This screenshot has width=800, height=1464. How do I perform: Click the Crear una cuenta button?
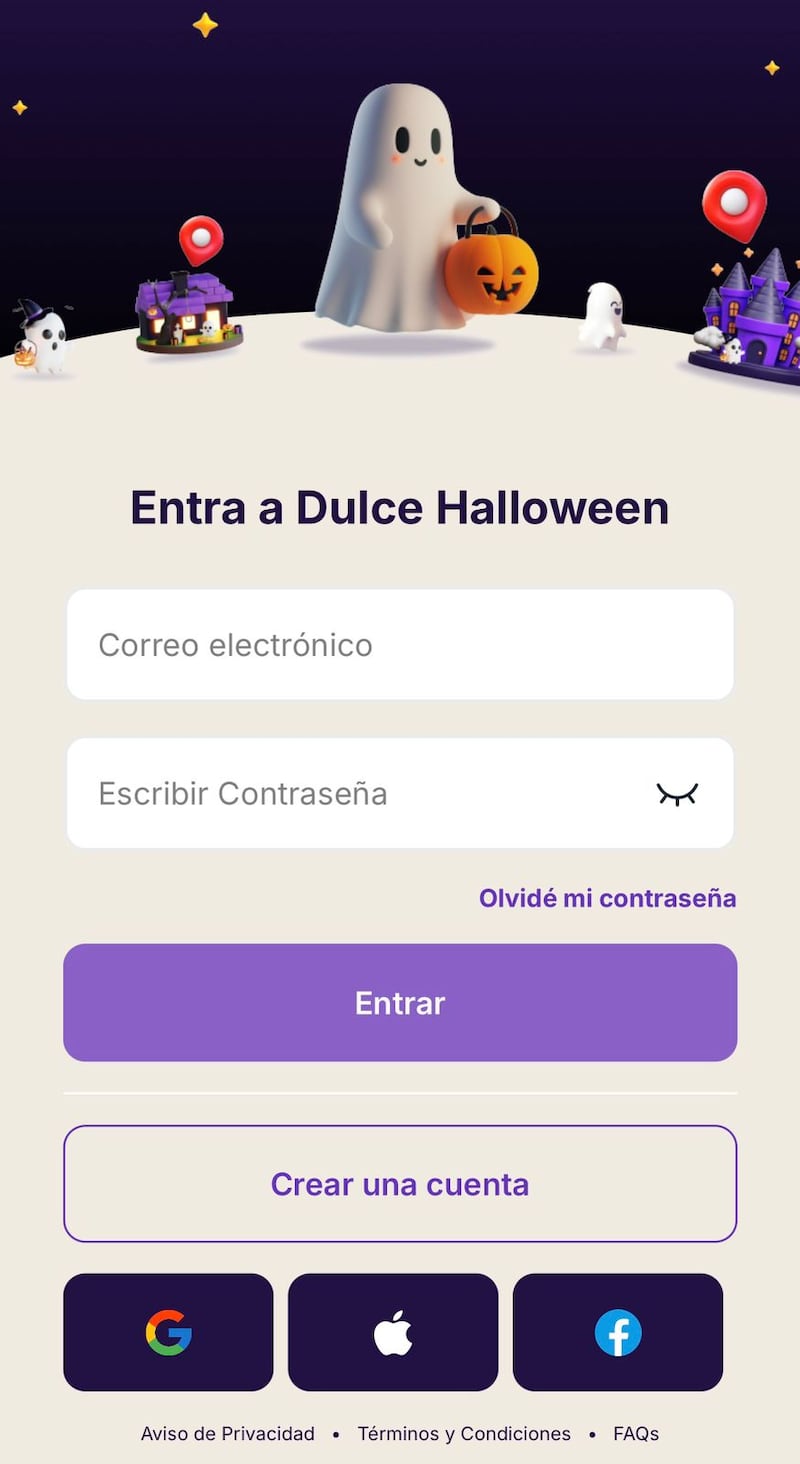[400, 1184]
